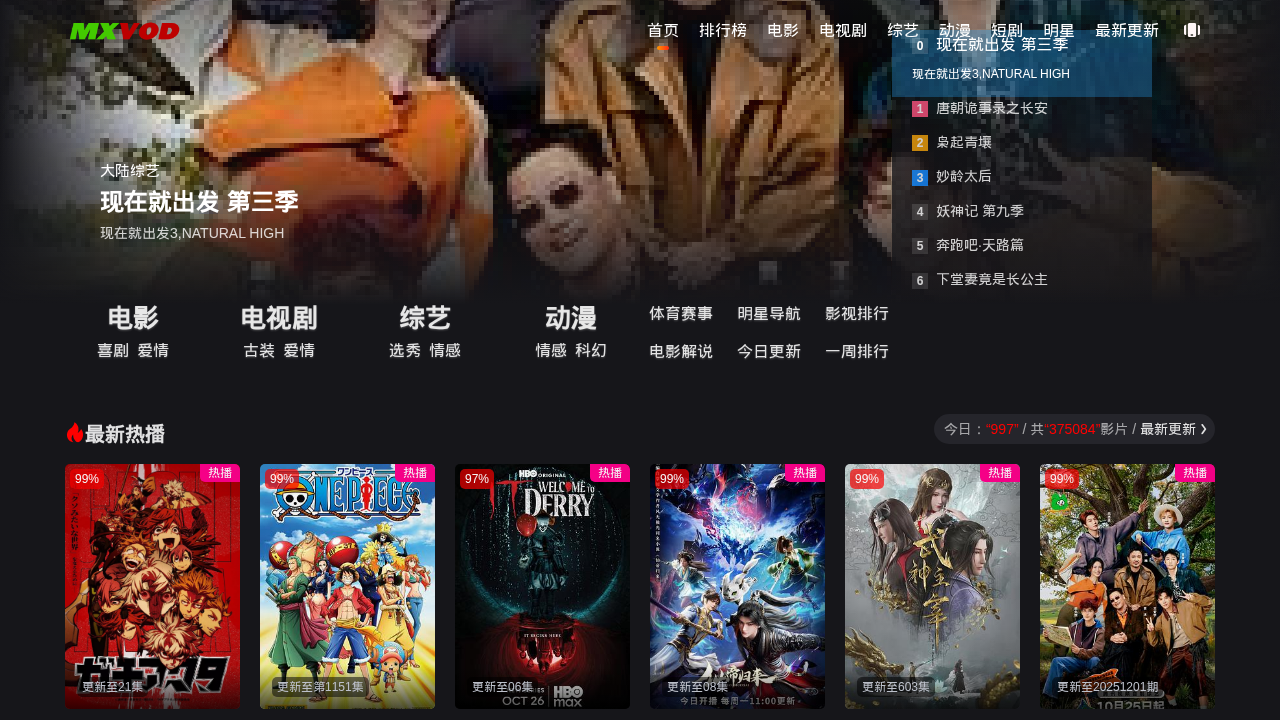Image resolution: width=1280 pixels, height=720 pixels.
Task: Select the 最新更新 nav item
Action: 1127,30
